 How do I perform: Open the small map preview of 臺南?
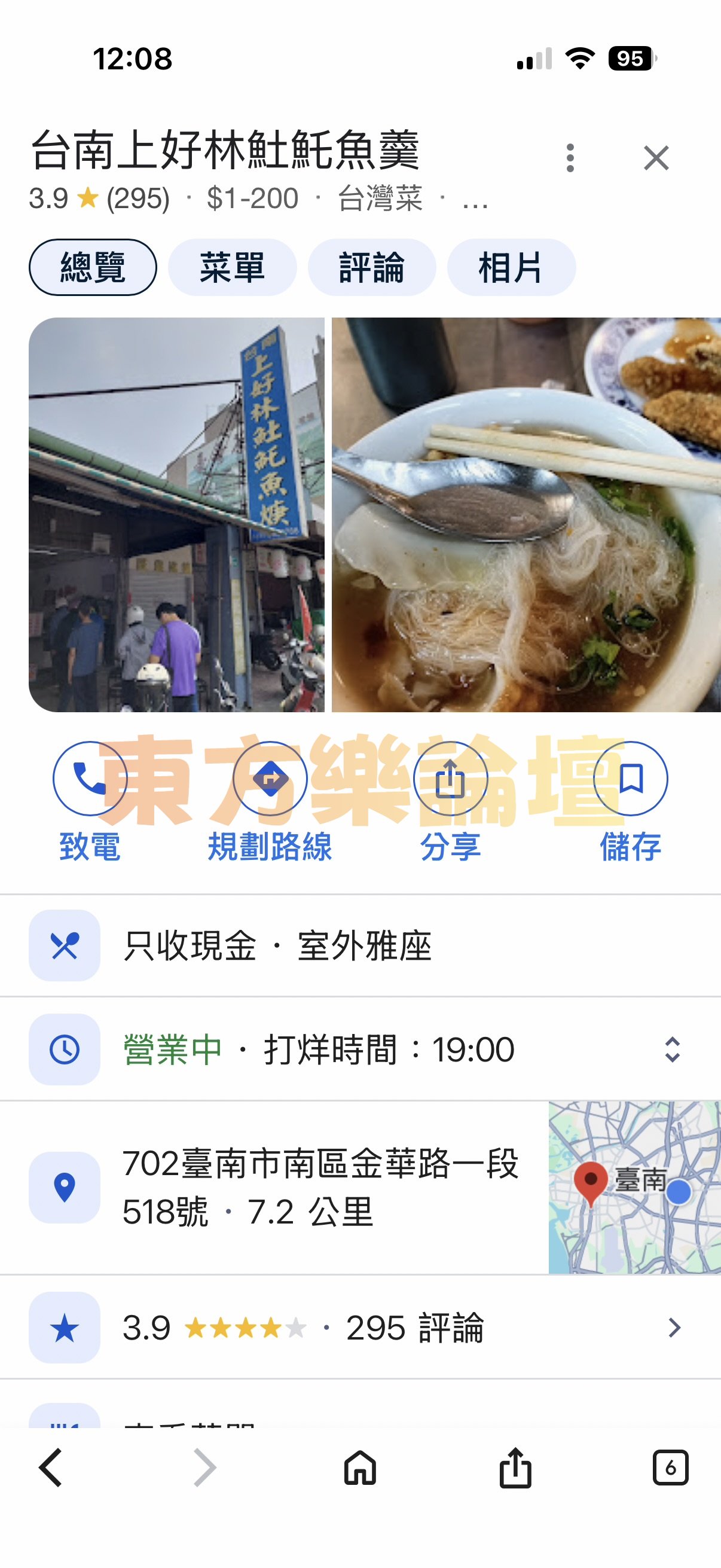click(x=634, y=1187)
